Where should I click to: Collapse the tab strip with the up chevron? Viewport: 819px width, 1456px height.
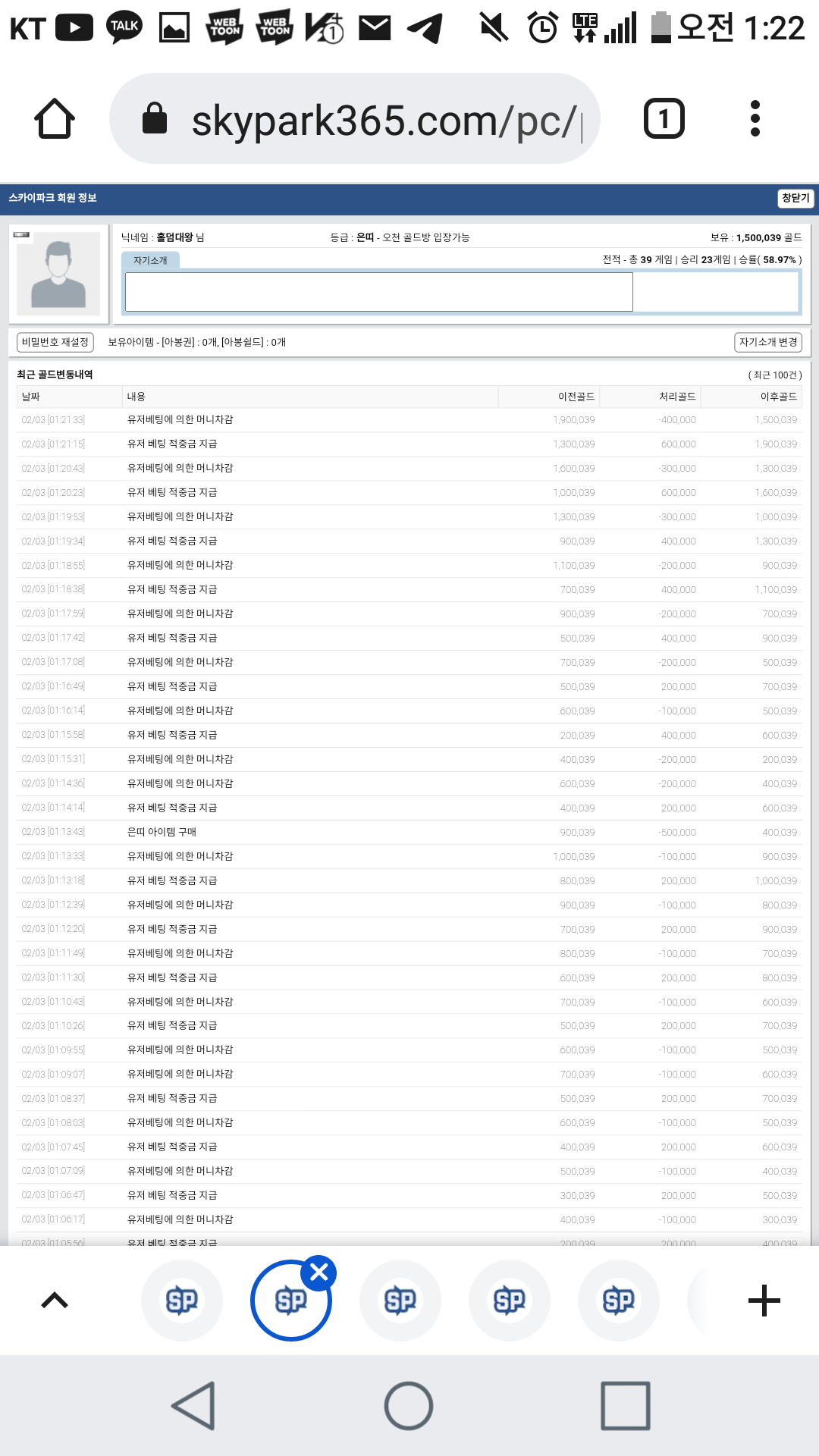point(55,1301)
